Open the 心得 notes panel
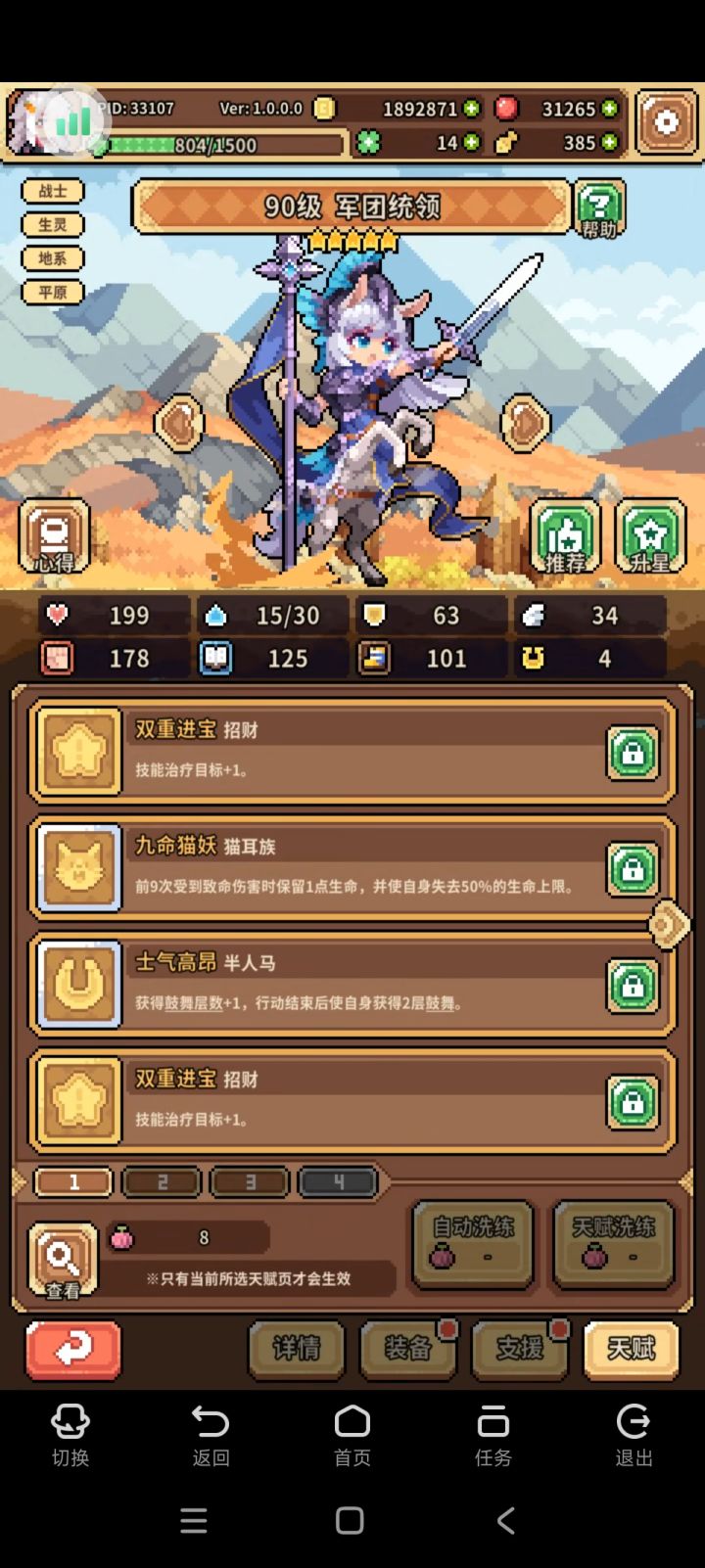The width and height of the screenshot is (705, 1568). tap(54, 536)
